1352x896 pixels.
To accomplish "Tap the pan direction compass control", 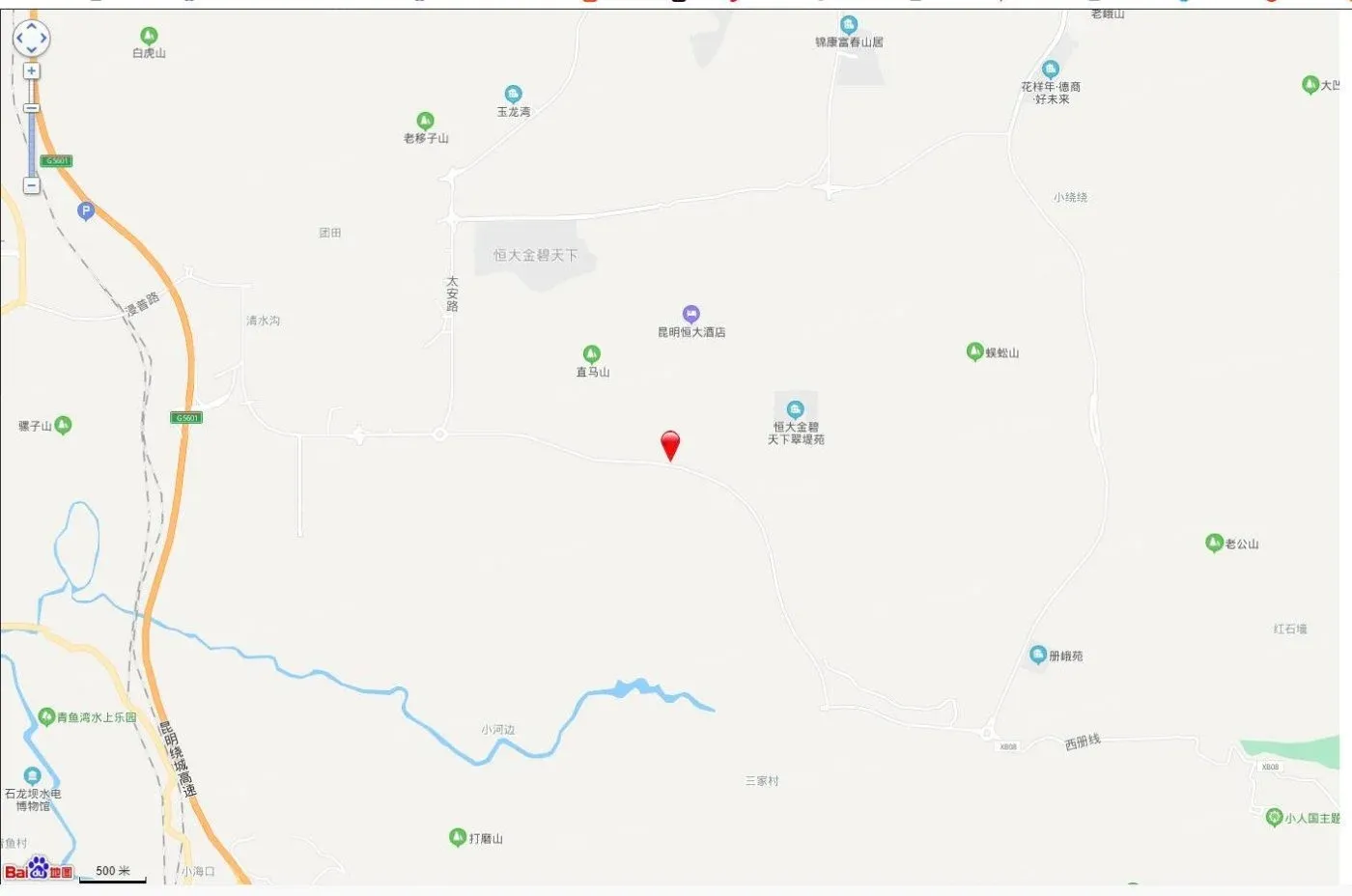I will [x=31, y=38].
